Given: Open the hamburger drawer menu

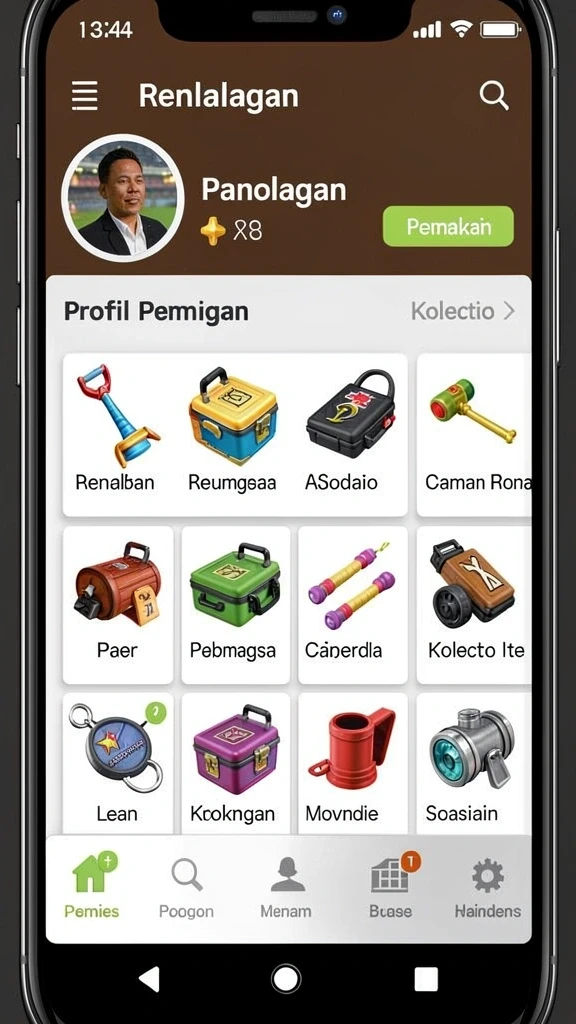Looking at the screenshot, I should tap(85, 96).
